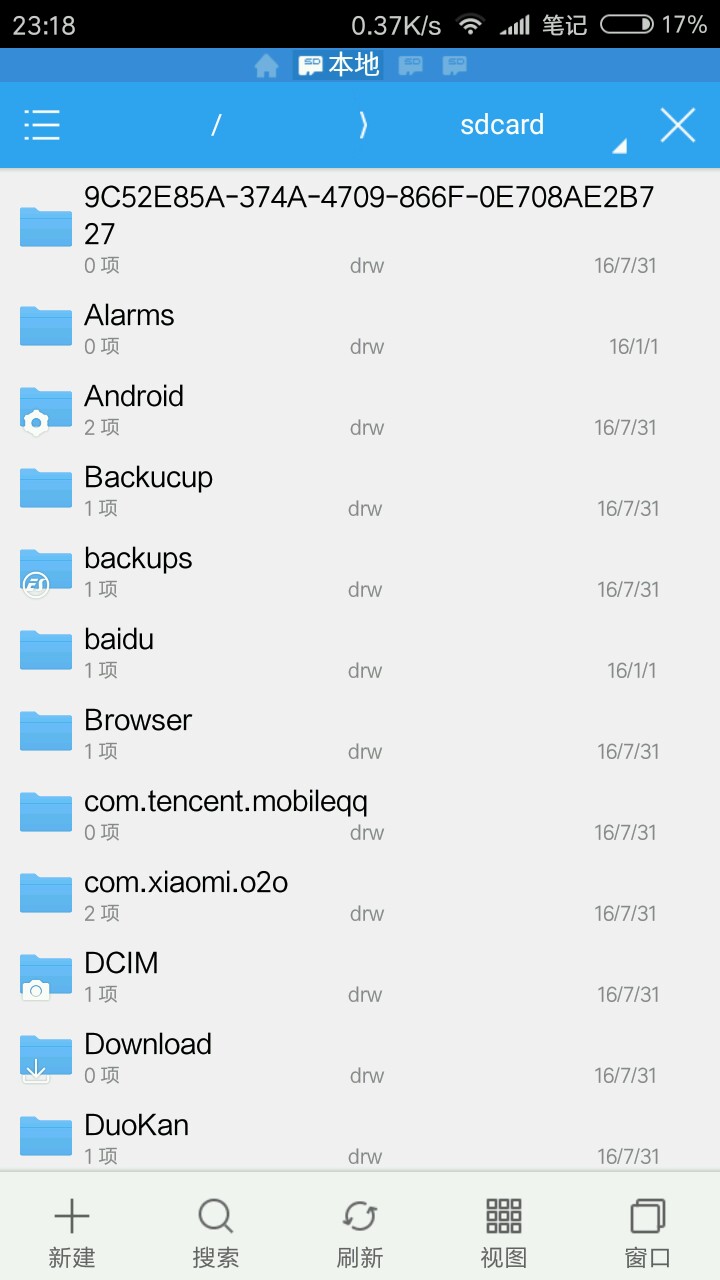Screen dimensions: 720x1280
Task: Open the hamburger menu drawer
Action: coord(42,125)
